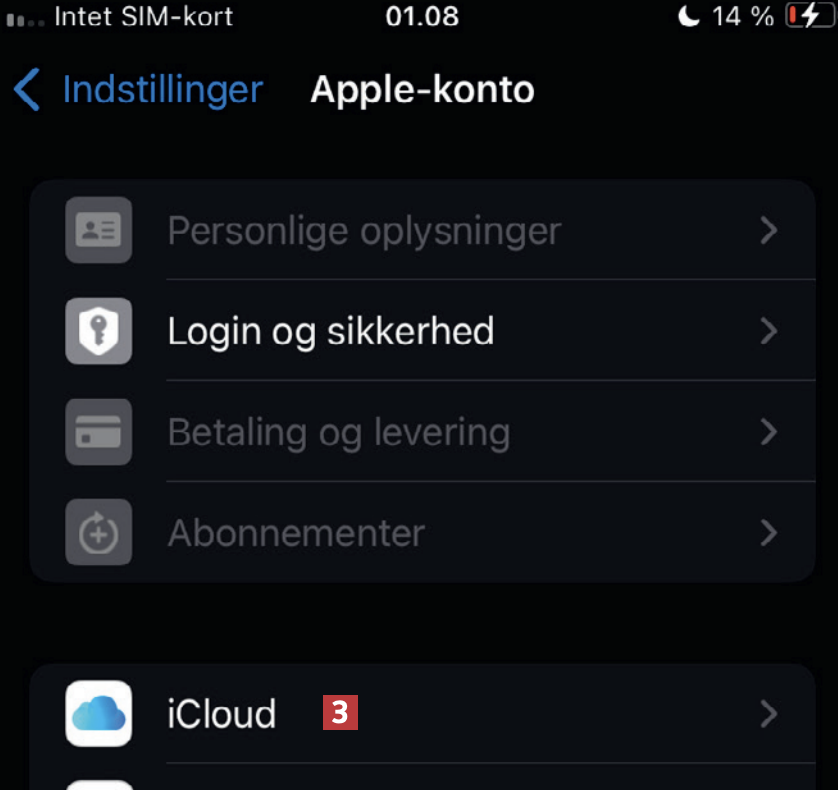Open Betaling og levering
This screenshot has height=790, width=838.
click(339, 432)
